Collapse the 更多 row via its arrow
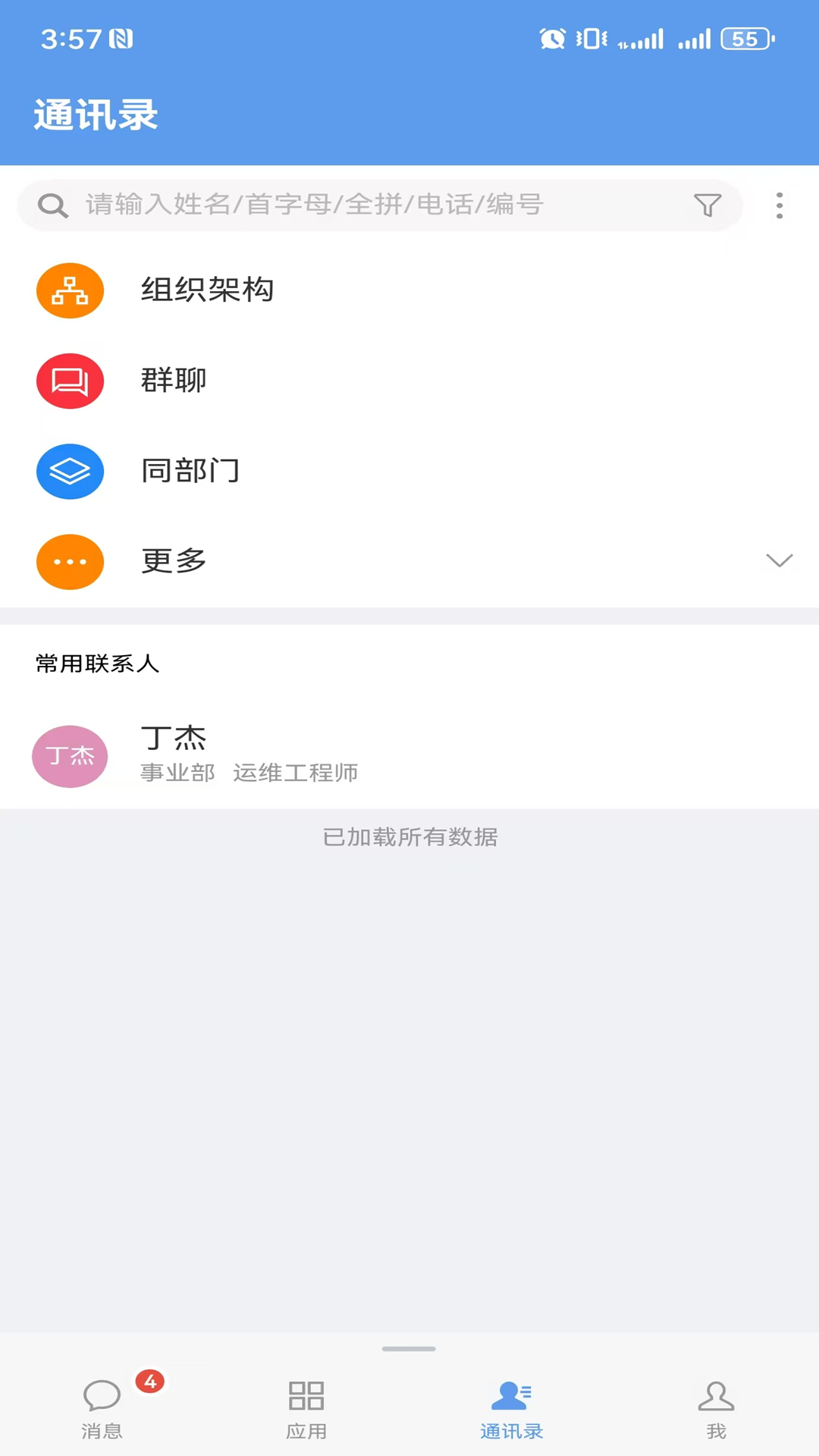Image resolution: width=819 pixels, height=1456 pixels. pyautogui.click(x=779, y=561)
